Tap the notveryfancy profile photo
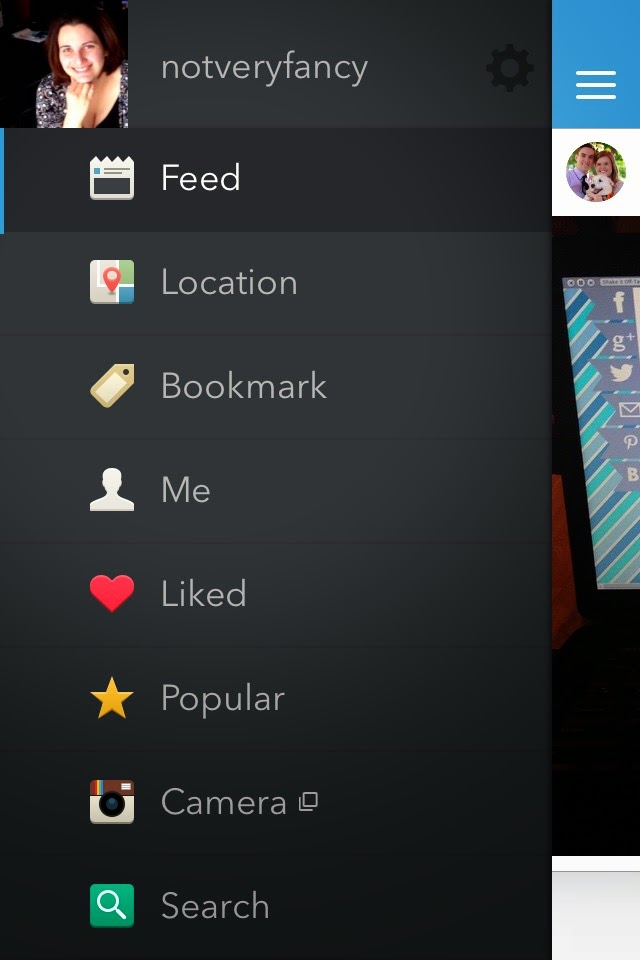 pos(64,64)
